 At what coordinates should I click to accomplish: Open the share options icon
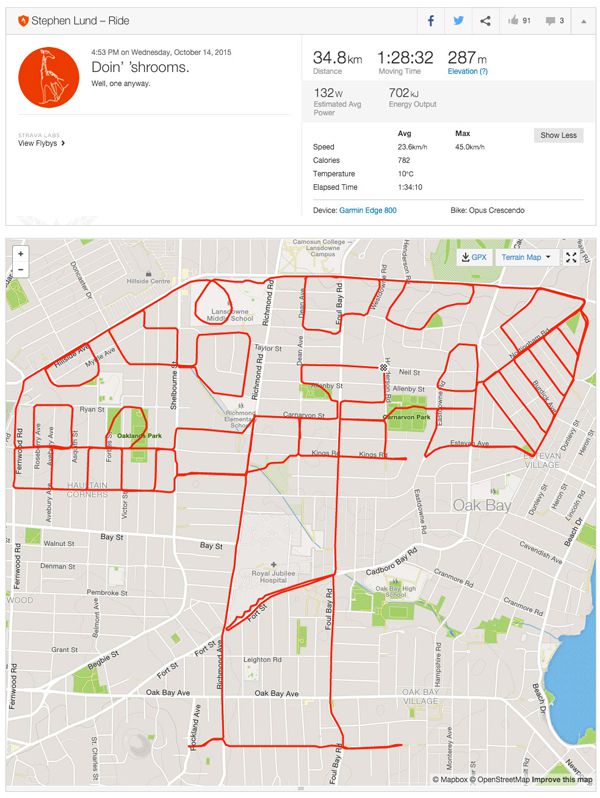(485, 20)
